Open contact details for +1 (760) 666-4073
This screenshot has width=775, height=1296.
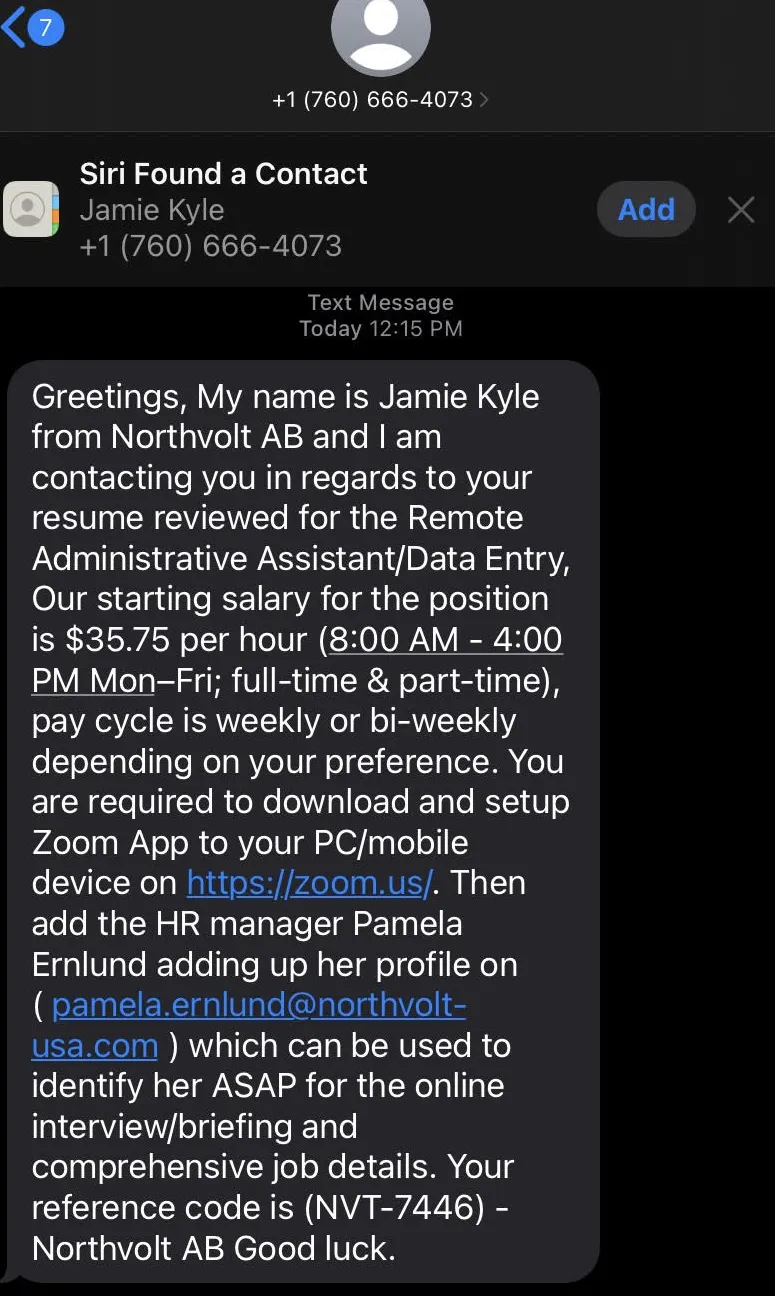click(x=380, y=99)
